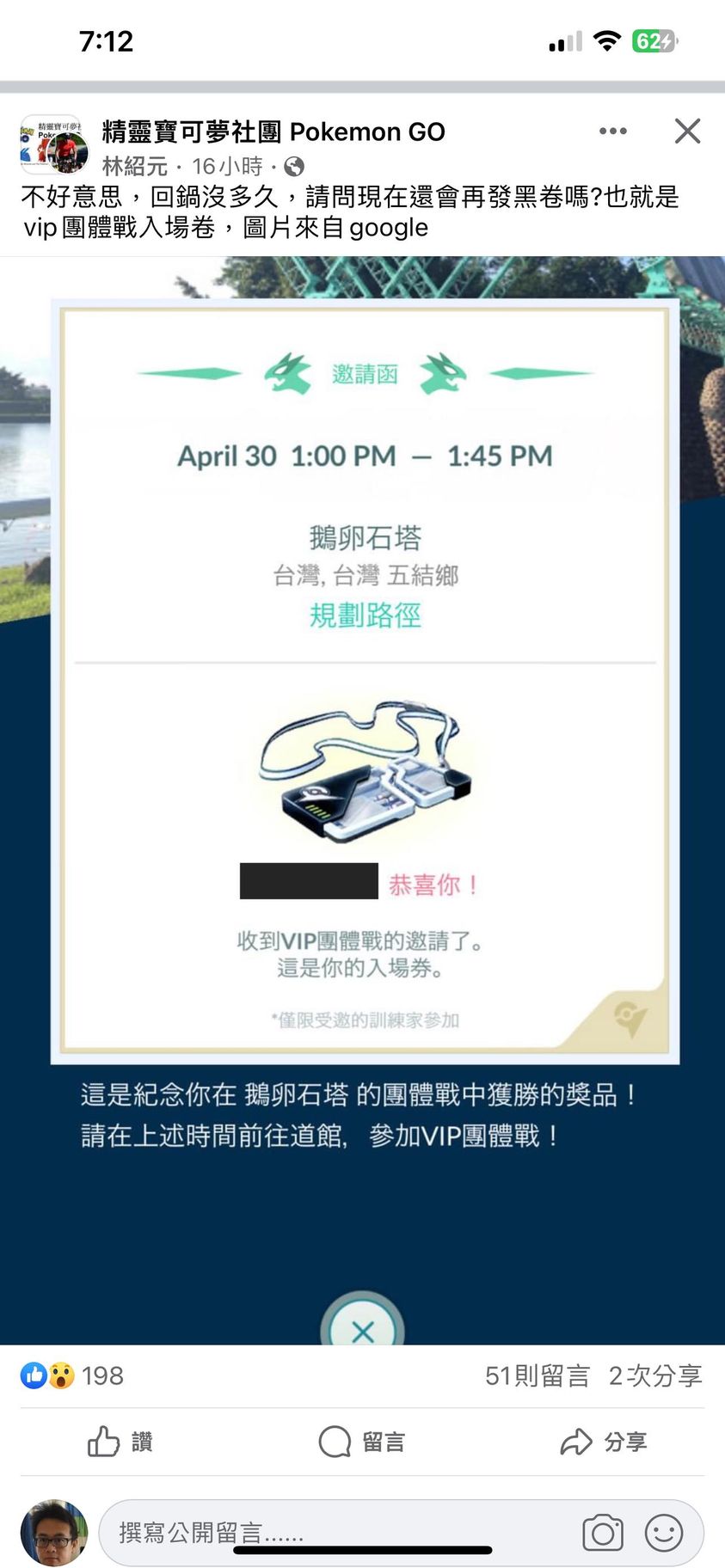
Task: Open 精靈寶可夢社團 Pokemon GO group page
Action: pos(273,132)
